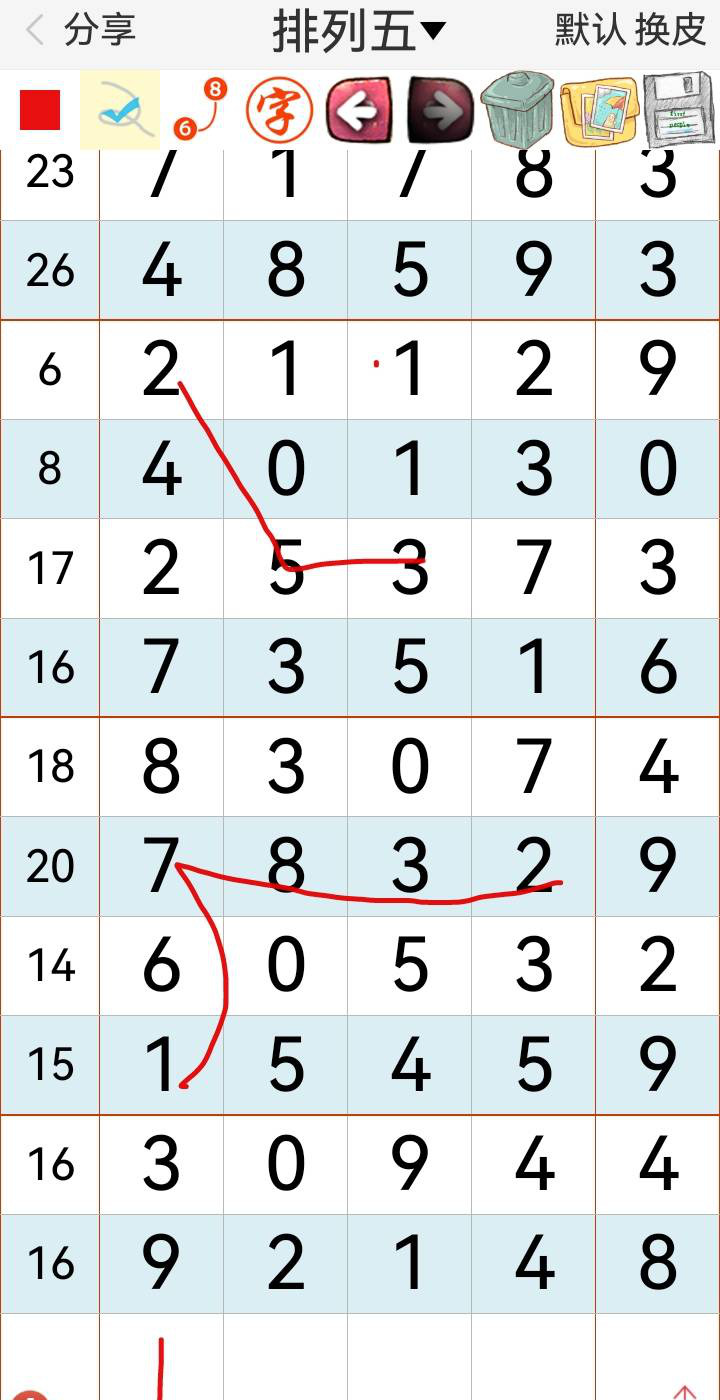Viewport: 720px width, 1400px height.
Task: Go back using the top-left arrow
Action: [35, 31]
